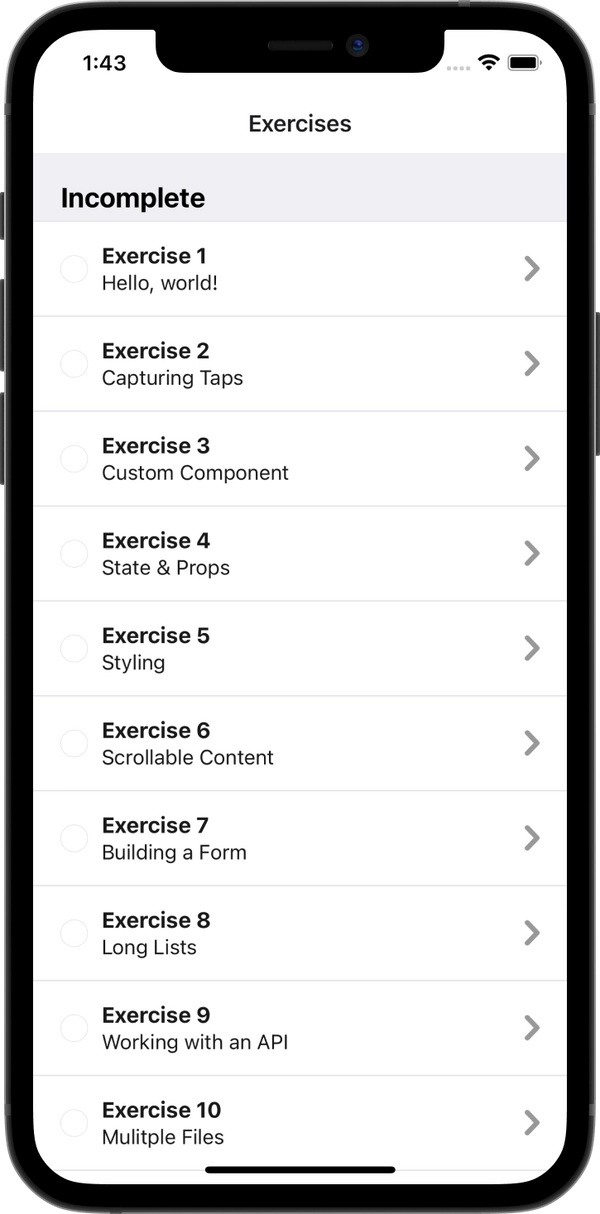
Task: Mark Exercise 7 complete
Action: [74, 838]
